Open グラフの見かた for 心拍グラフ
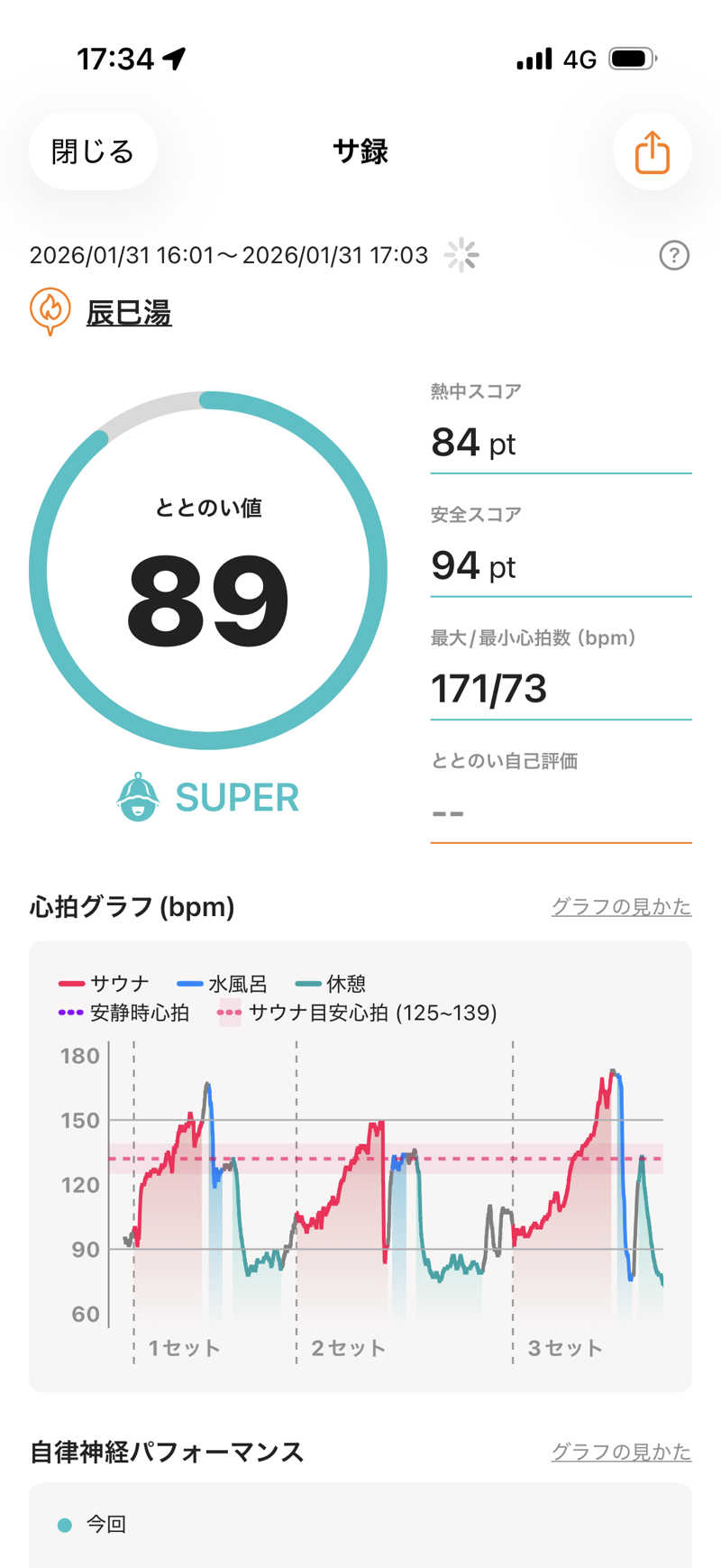The height and width of the screenshot is (1568, 721). coord(621,906)
